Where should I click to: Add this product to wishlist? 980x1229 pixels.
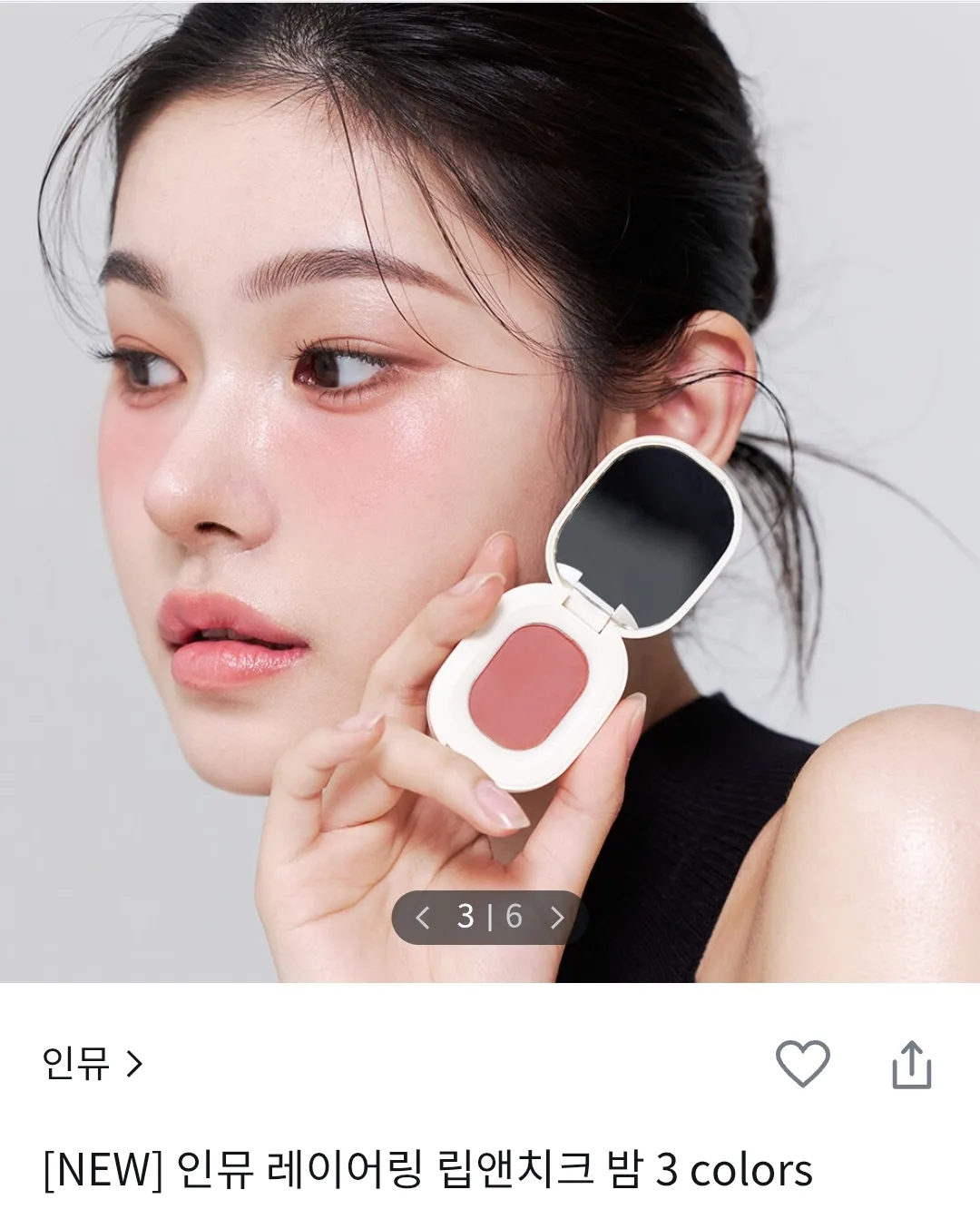802,1063
